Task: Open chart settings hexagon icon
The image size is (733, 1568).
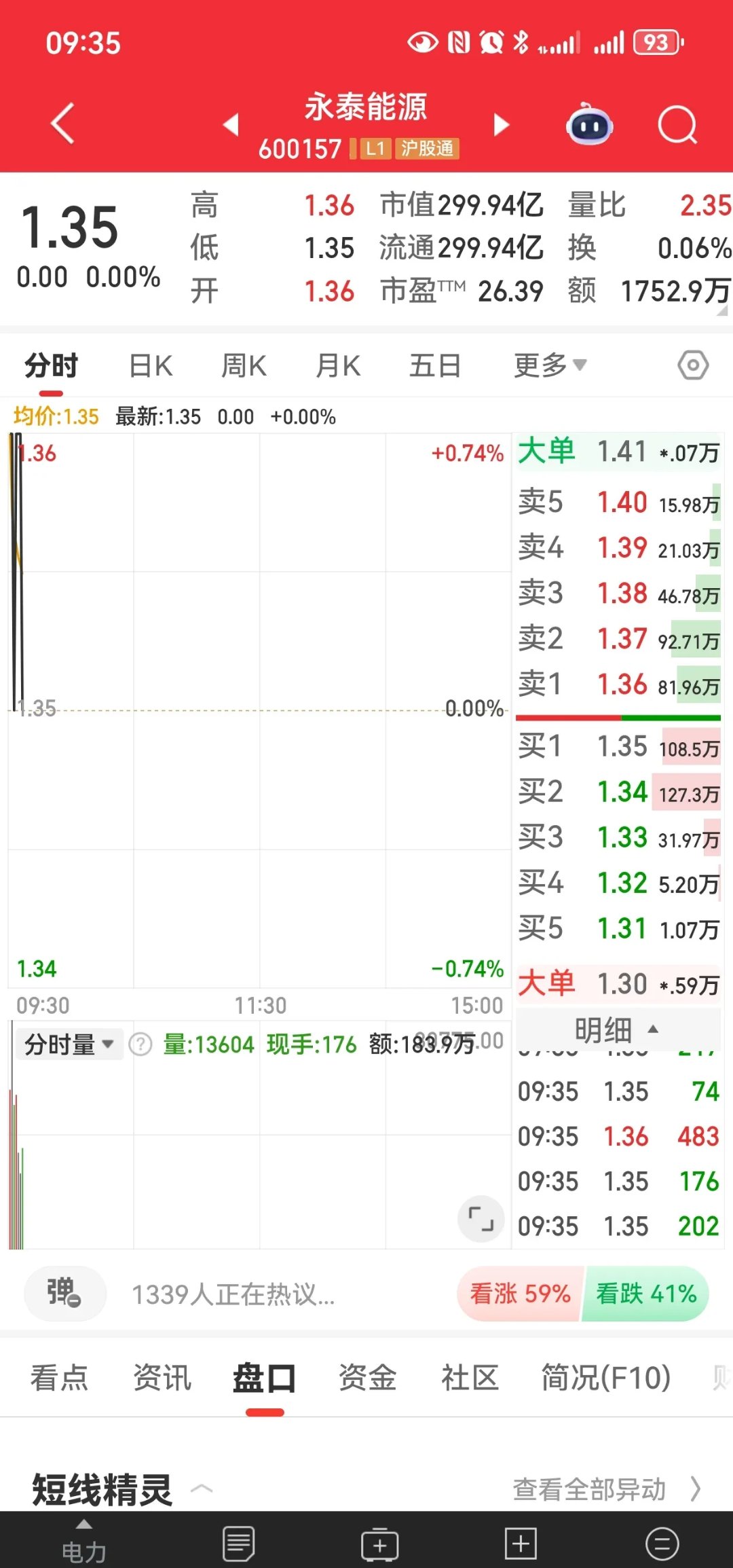Action: pos(693,365)
